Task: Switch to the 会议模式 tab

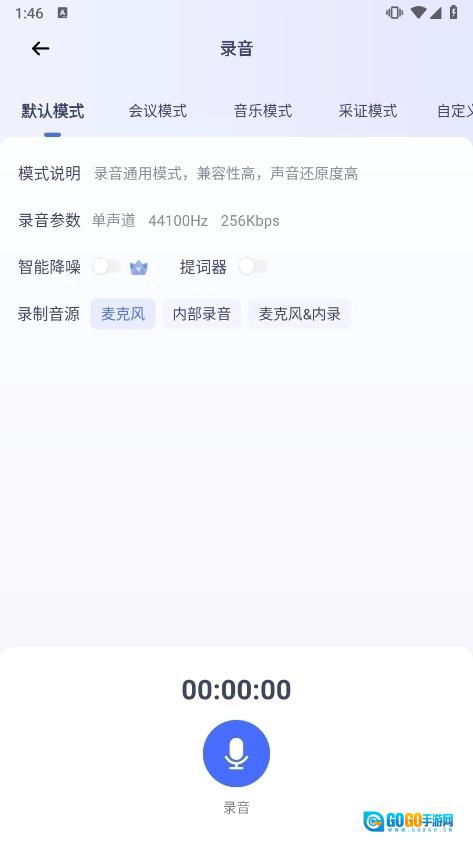Action: (157, 111)
